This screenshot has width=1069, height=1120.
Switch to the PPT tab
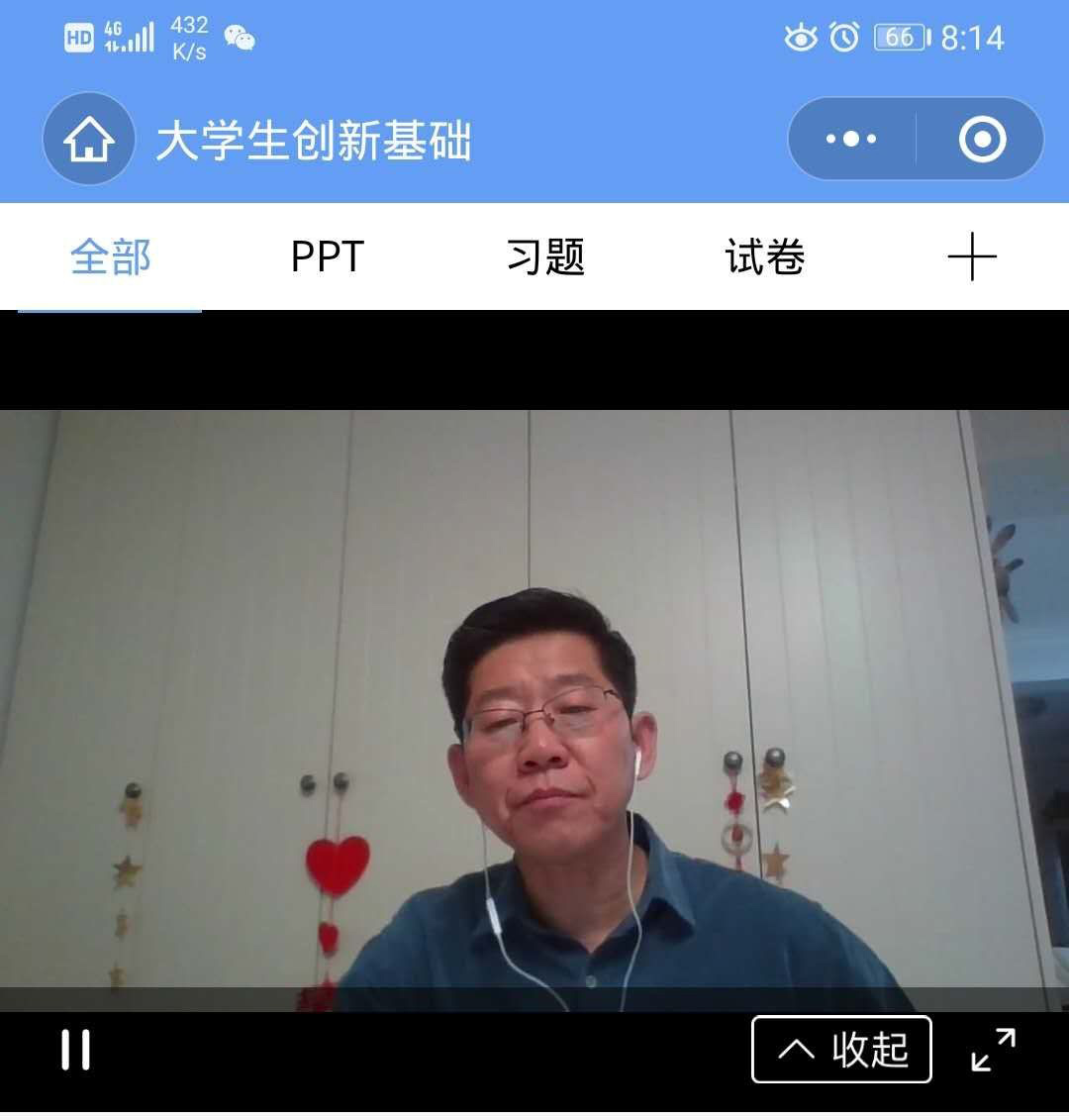(x=328, y=257)
